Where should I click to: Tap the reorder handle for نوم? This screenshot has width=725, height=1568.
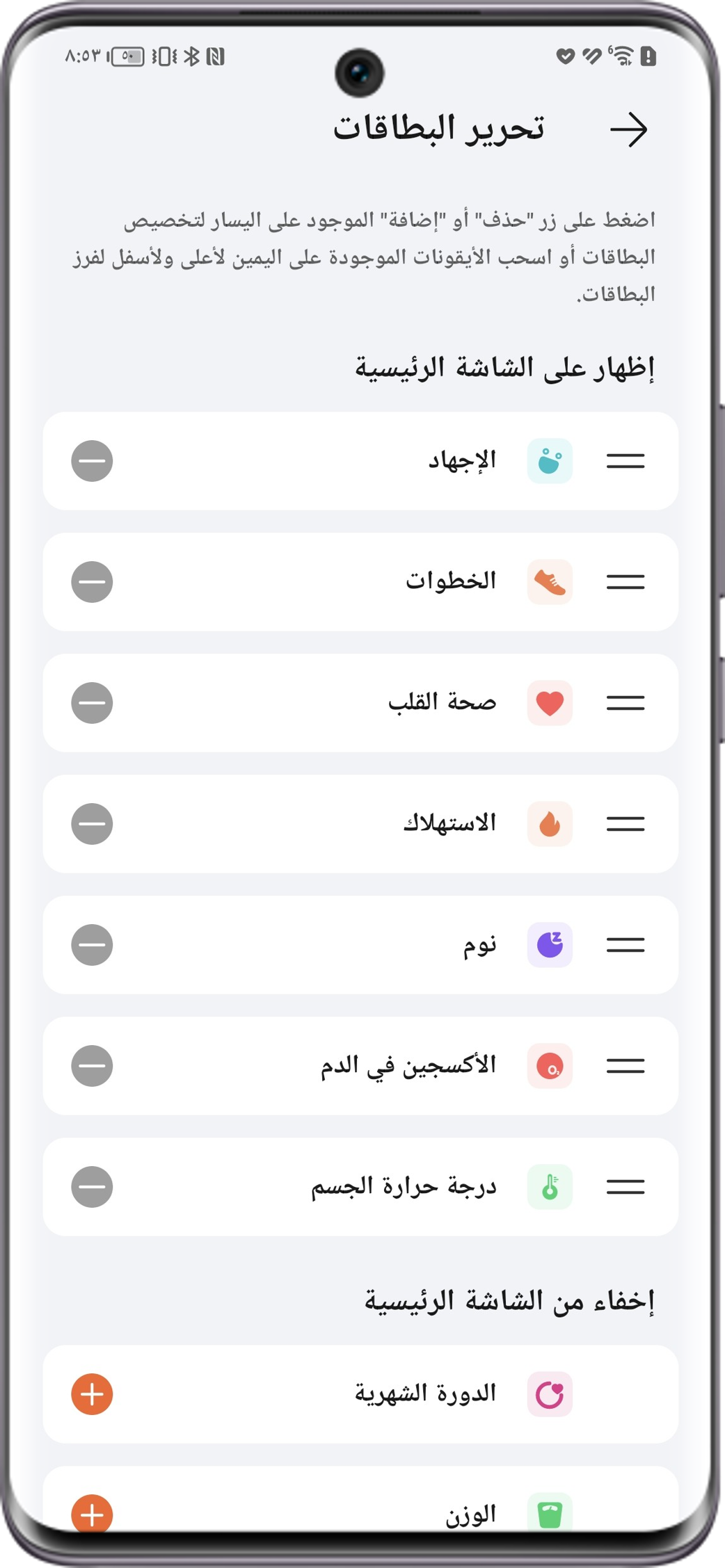(625, 944)
